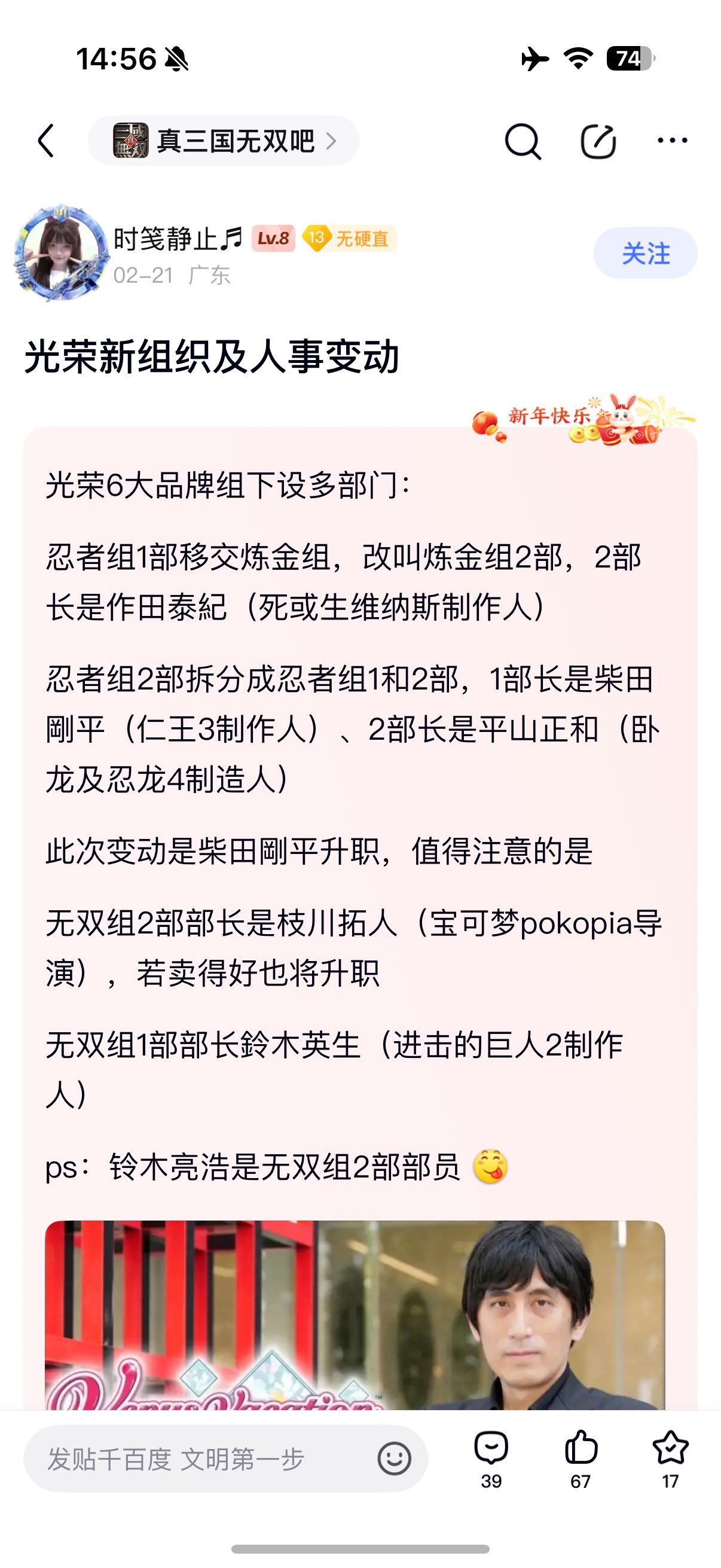
Task: Like this post with thumbs-up
Action: pyautogui.click(x=581, y=1458)
